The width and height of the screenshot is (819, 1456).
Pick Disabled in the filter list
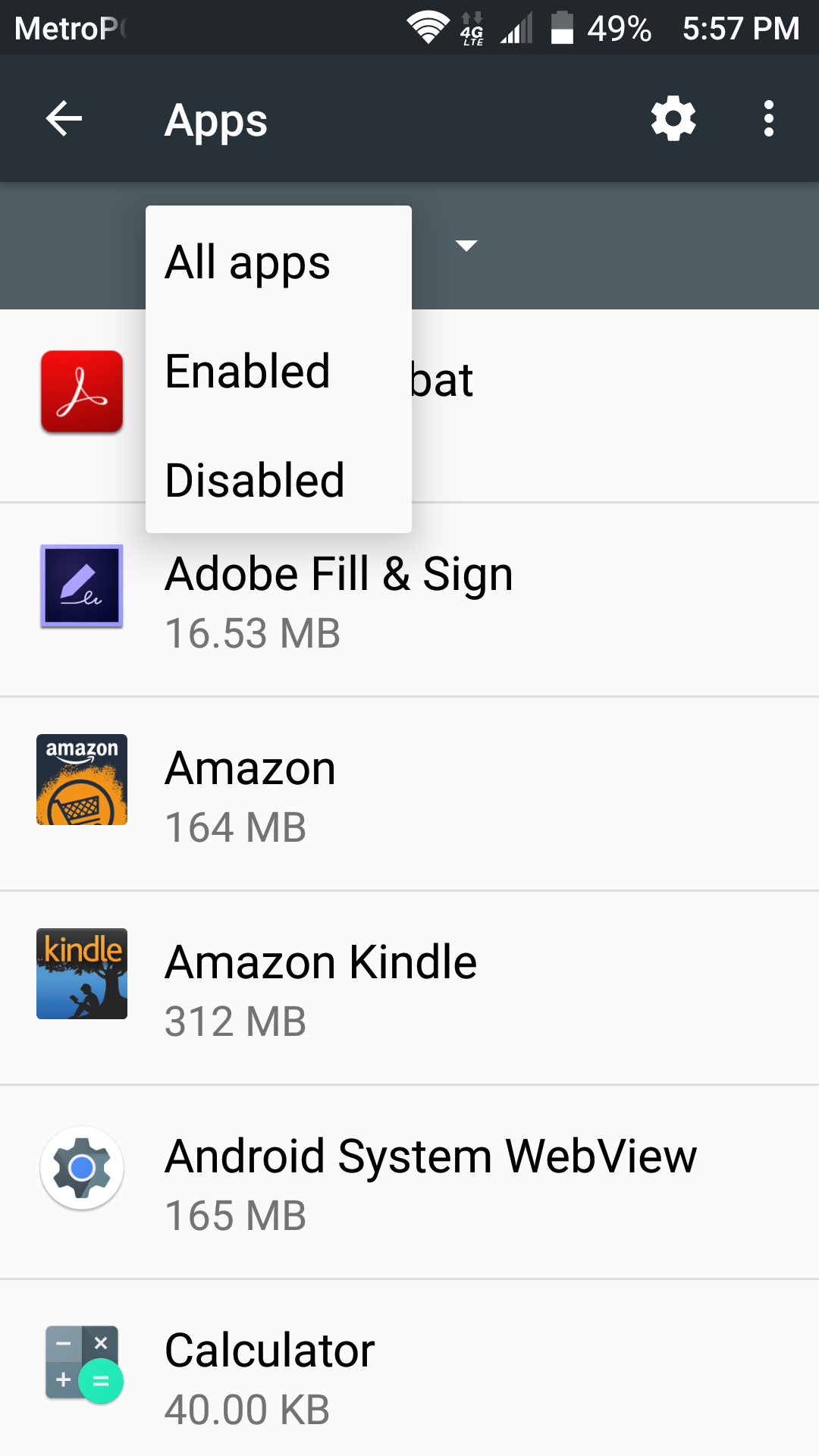(x=278, y=480)
